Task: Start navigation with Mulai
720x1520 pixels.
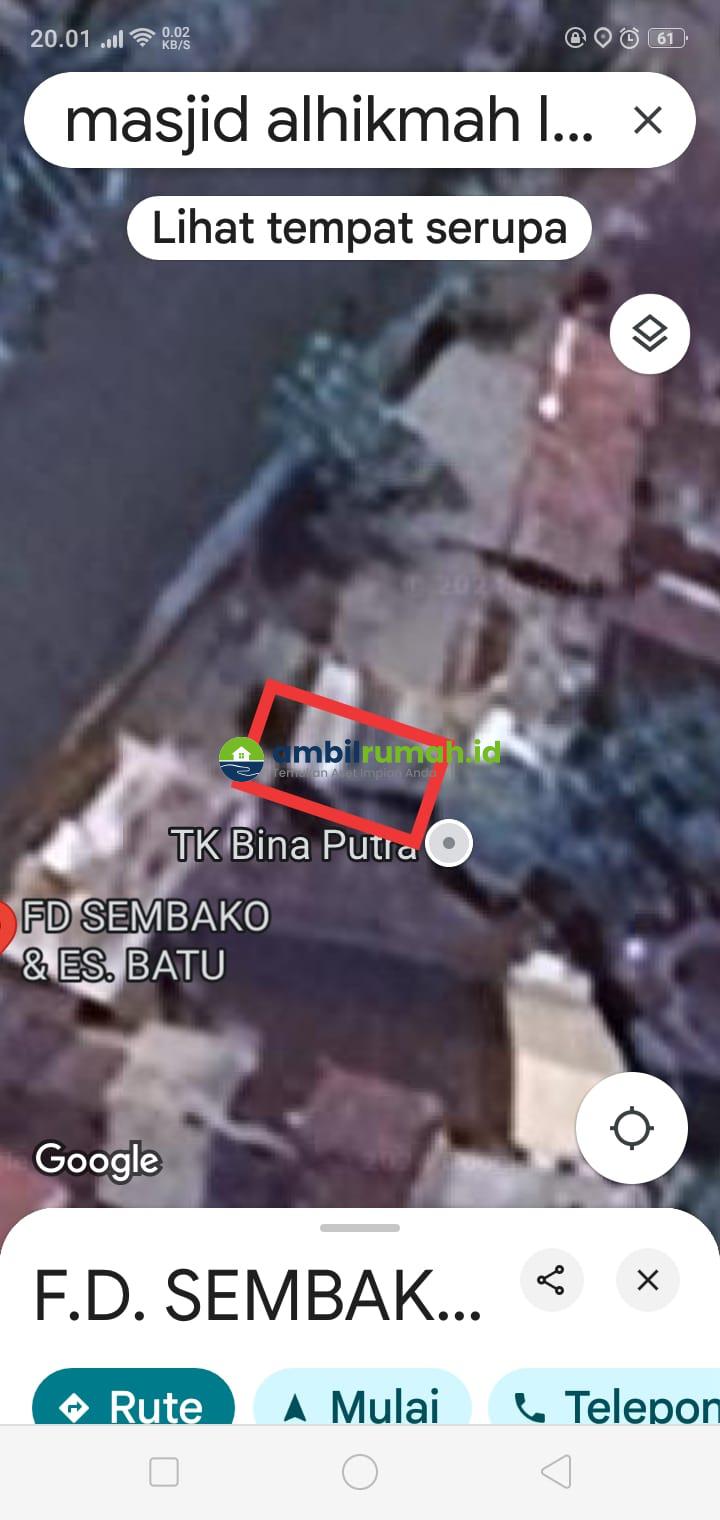Action: [x=362, y=1402]
